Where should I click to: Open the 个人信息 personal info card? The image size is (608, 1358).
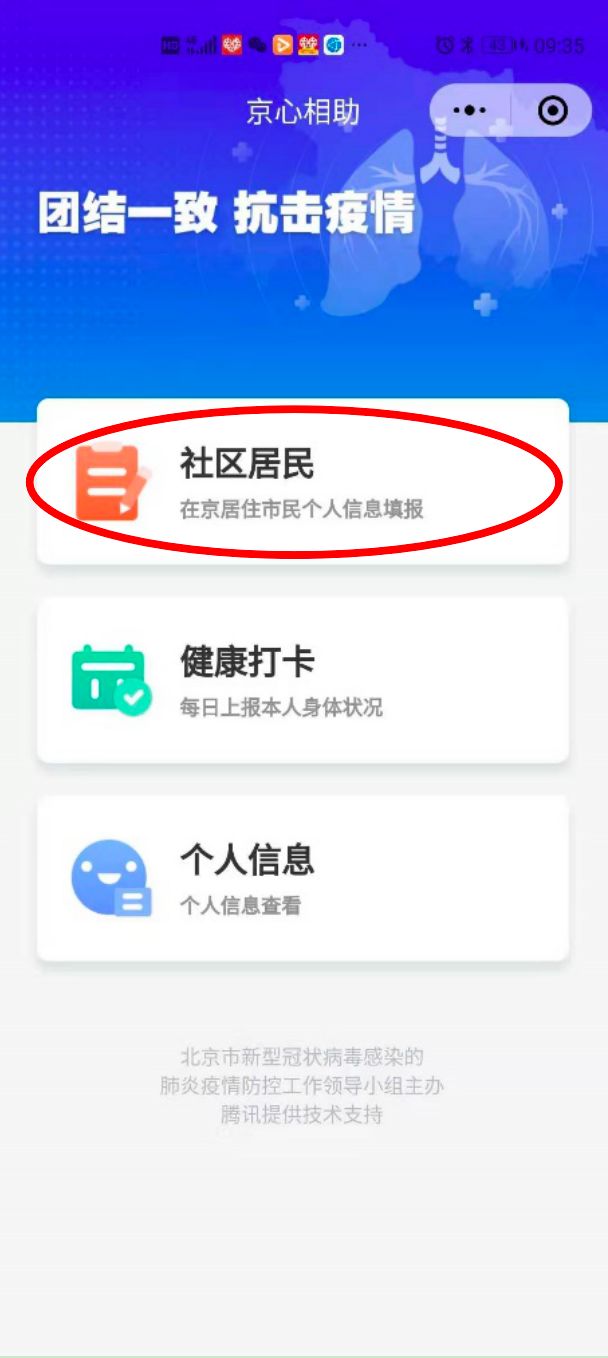click(303, 878)
